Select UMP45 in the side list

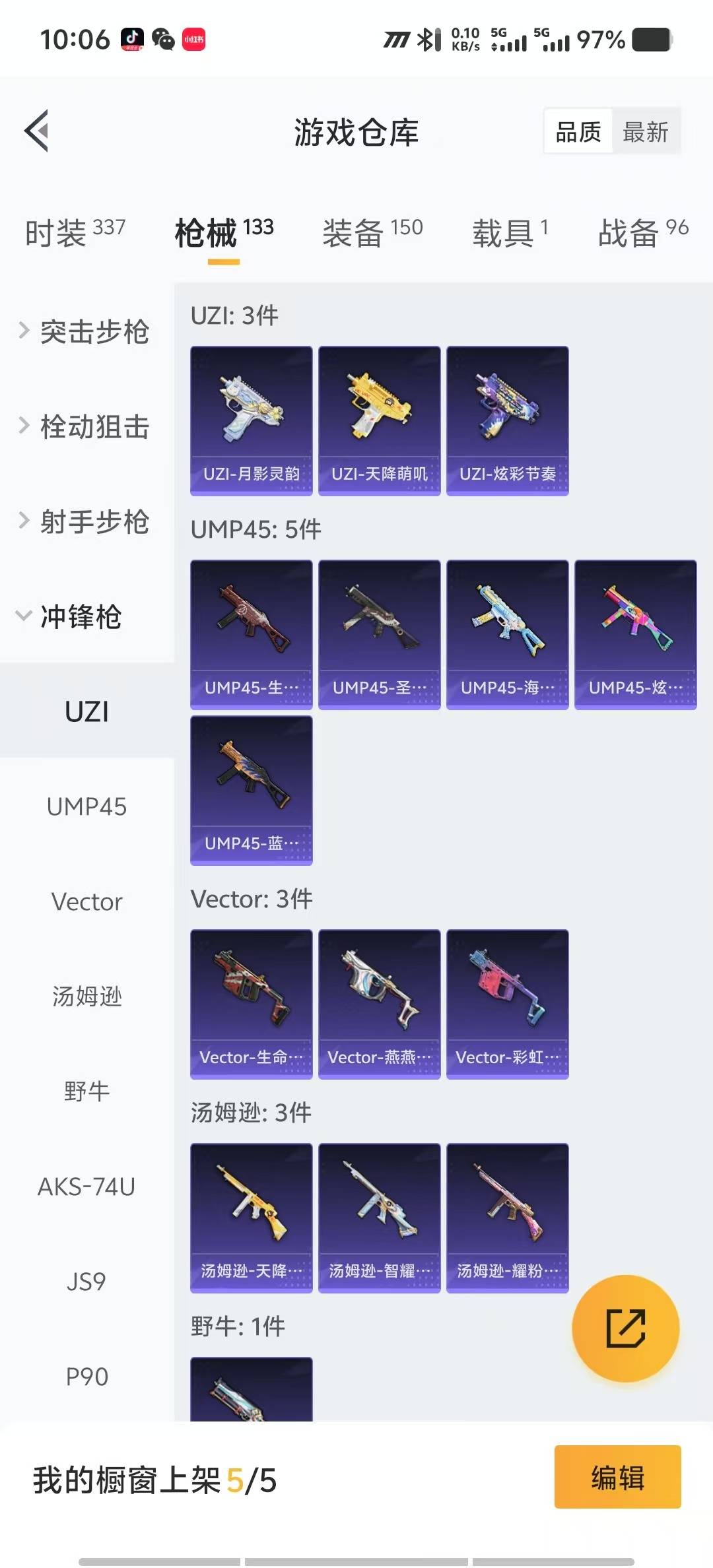[86, 806]
